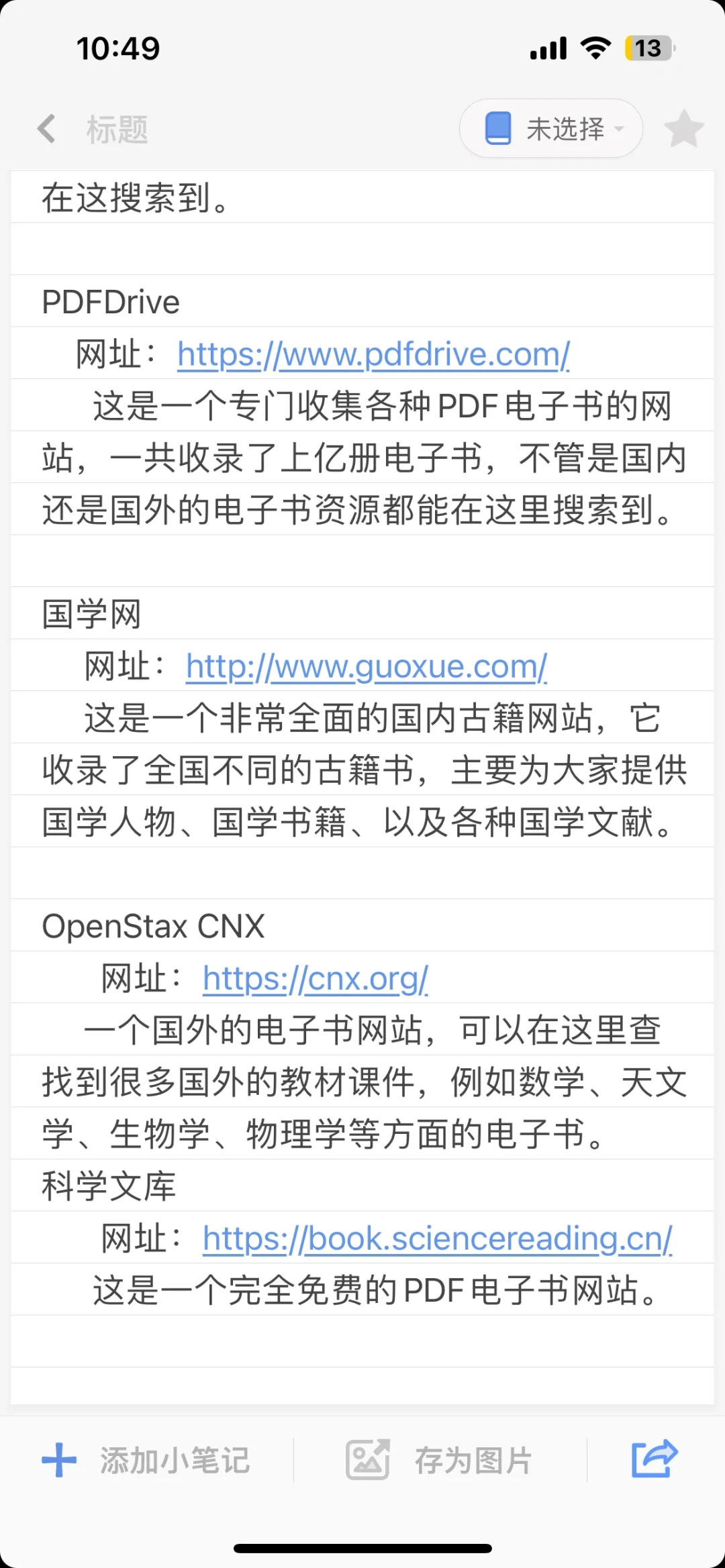Open the cnx.org link
725x1568 pixels.
[x=316, y=978]
